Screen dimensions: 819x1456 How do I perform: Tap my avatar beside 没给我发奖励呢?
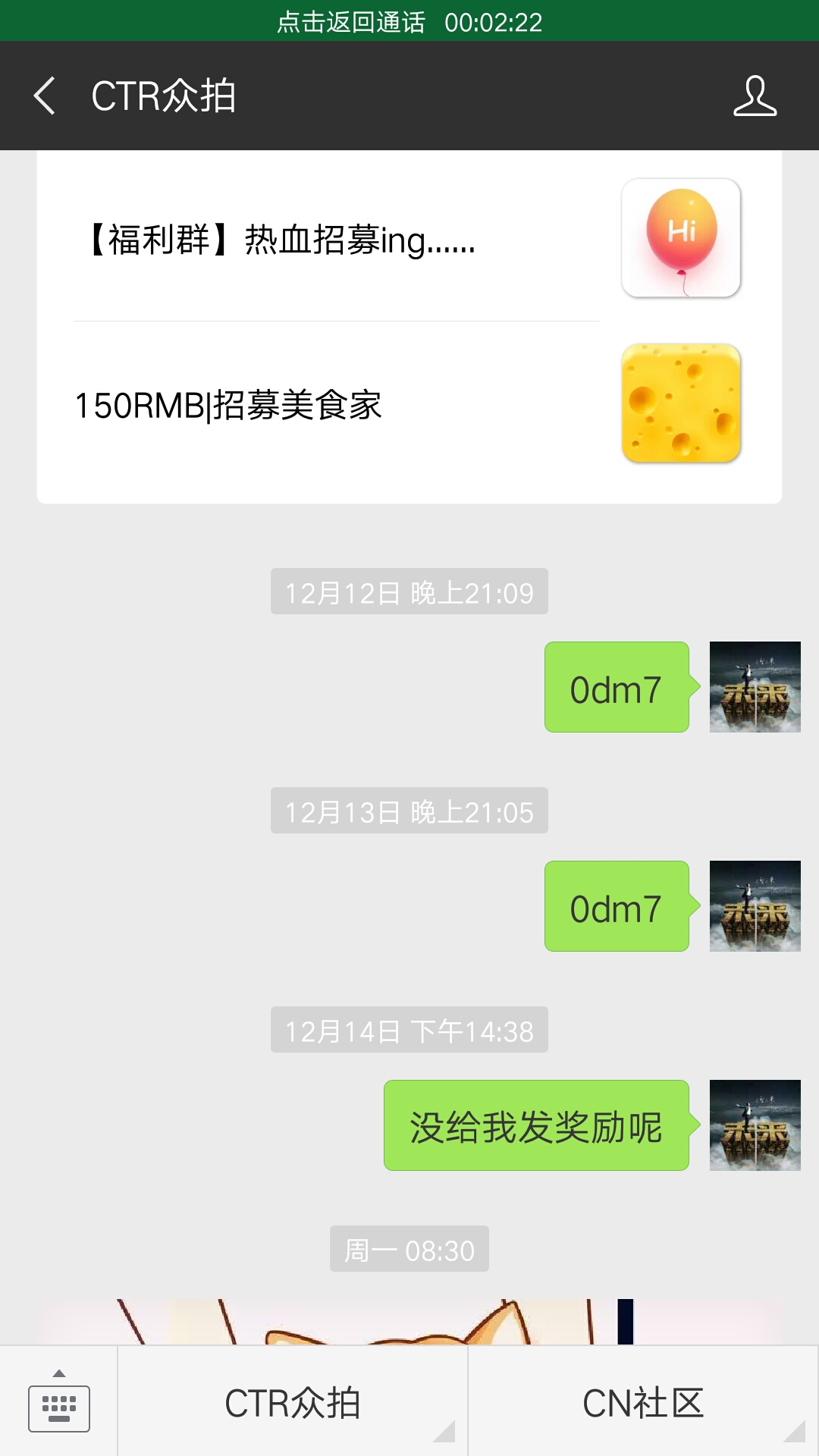coord(755,1125)
